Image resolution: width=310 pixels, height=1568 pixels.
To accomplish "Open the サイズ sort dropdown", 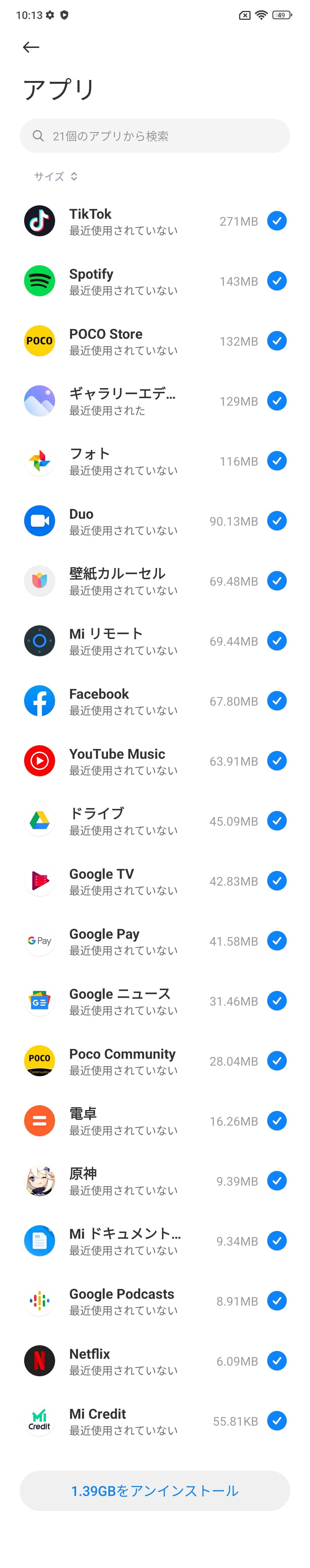I will (x=55, y=177).
